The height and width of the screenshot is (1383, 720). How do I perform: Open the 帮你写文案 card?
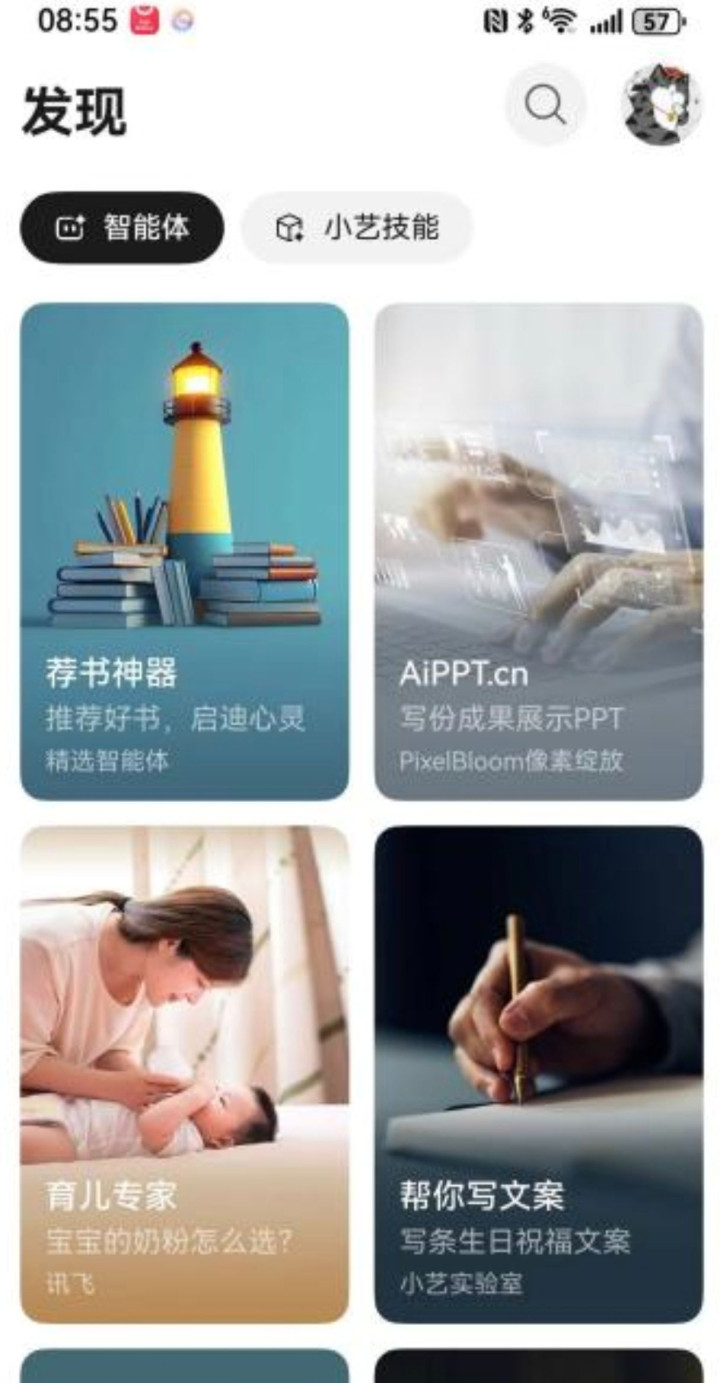tap(539, 1074)
